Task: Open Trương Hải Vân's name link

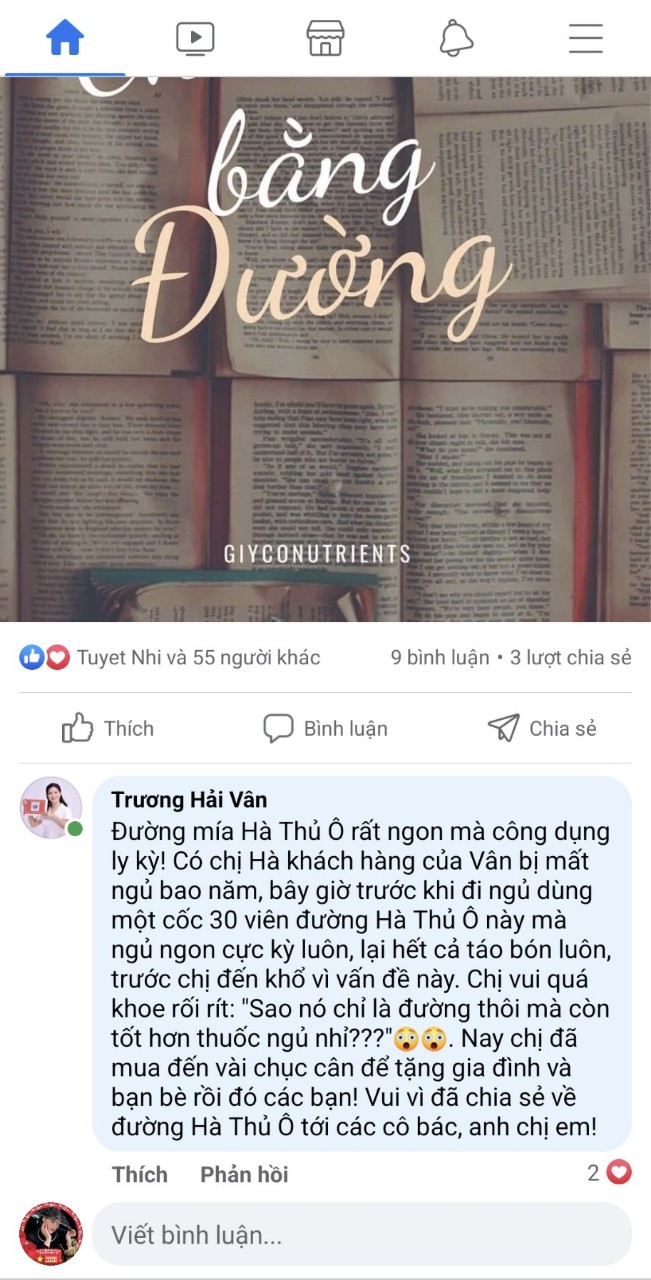Action: click(189, 799)
